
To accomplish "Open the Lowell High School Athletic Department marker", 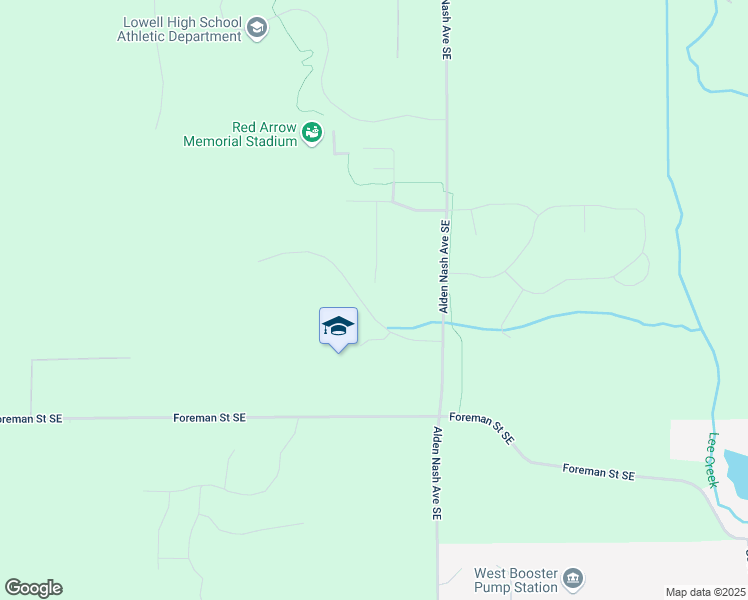I will click(x=257, y=28).
